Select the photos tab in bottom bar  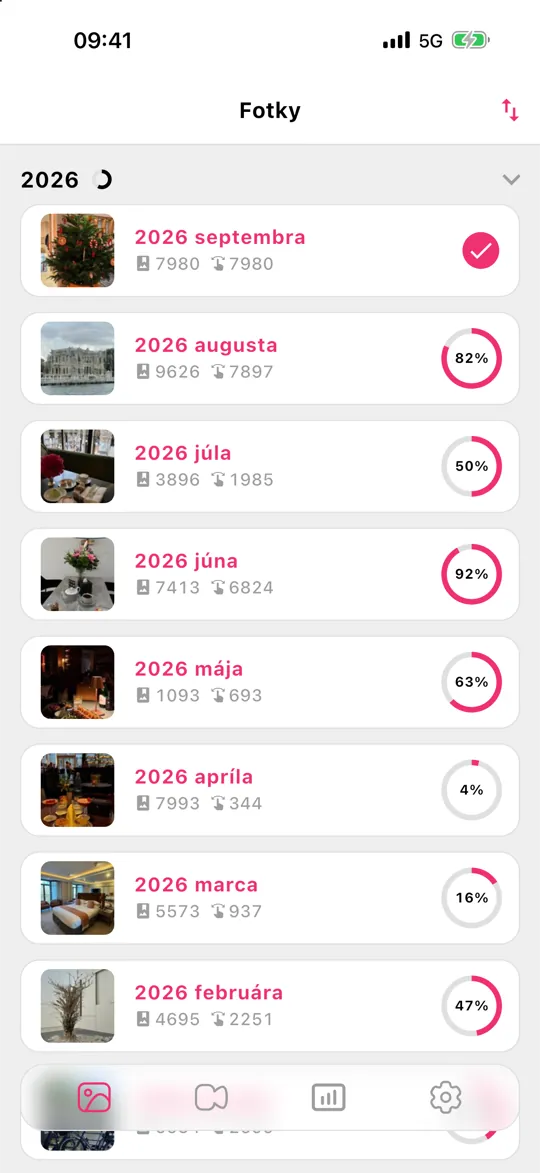(x=94, y=1097)
